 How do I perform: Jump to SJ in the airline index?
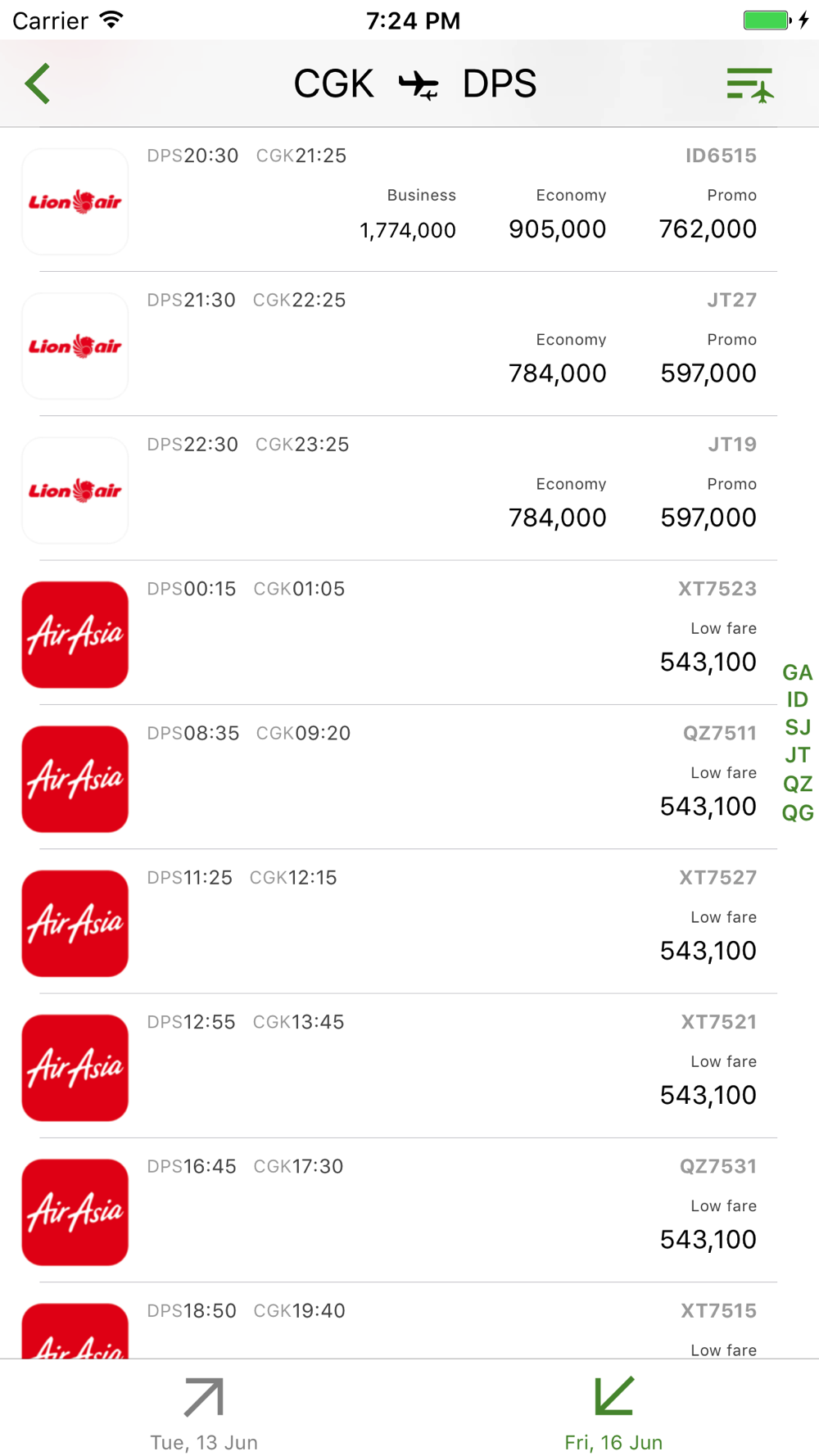click(x=797, y=728)
